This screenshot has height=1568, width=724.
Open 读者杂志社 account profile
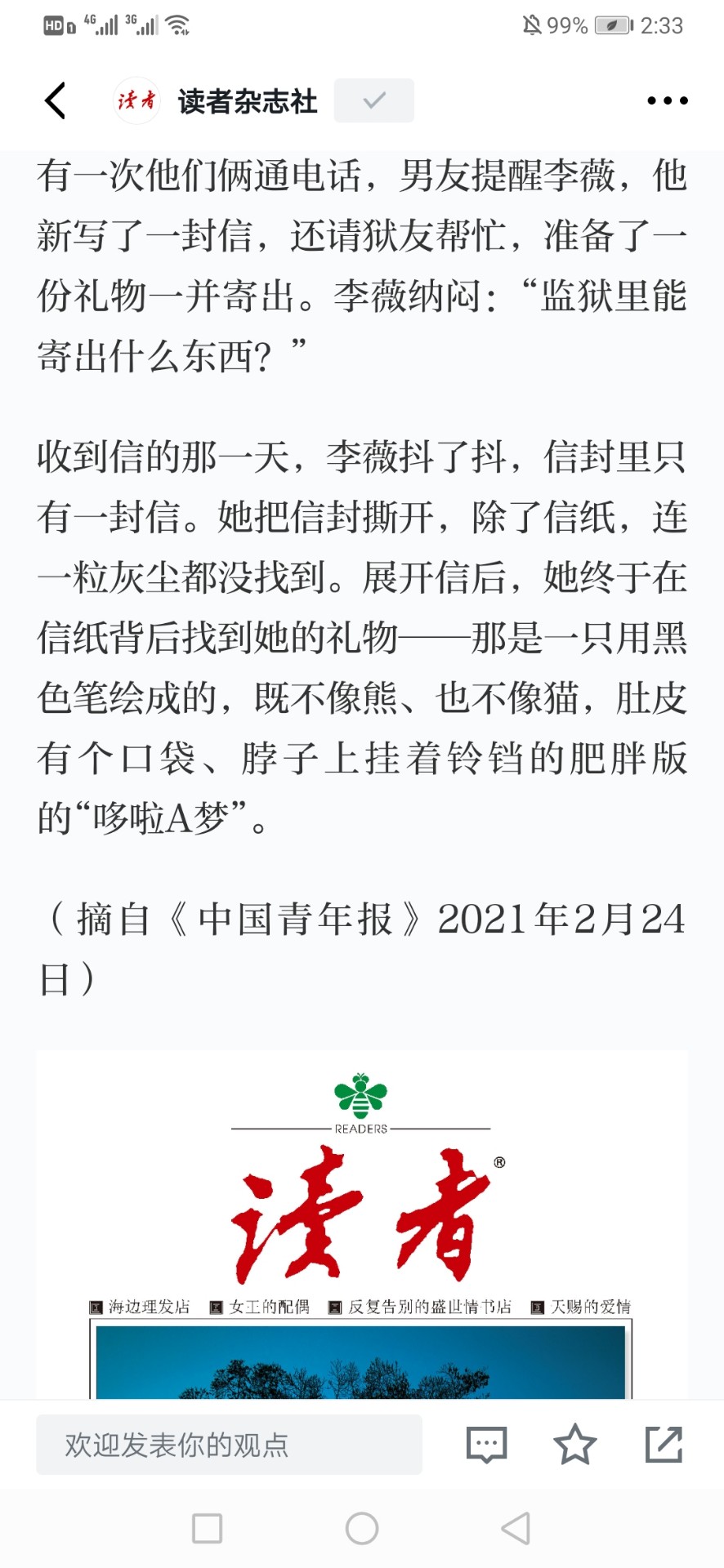point(216,101)
